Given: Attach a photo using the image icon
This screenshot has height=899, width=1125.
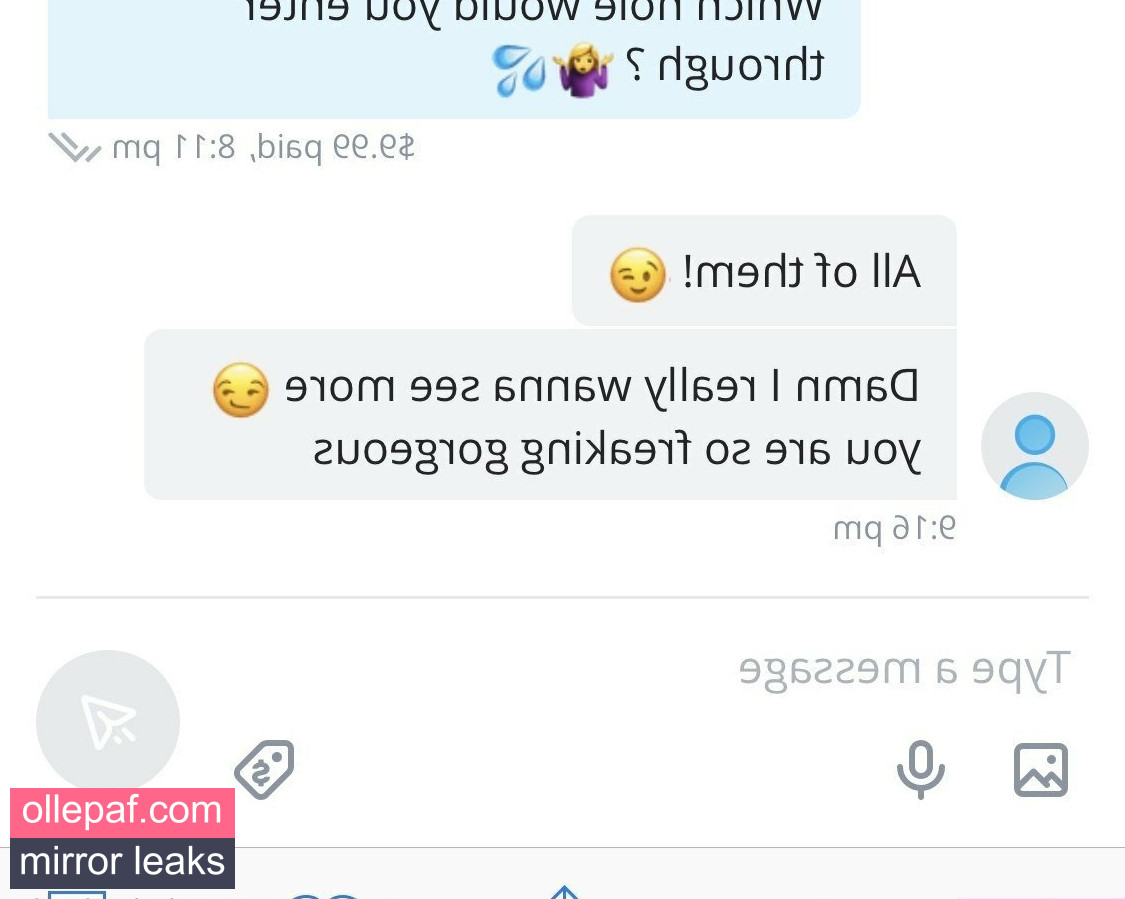Looking at the screenshot, I should pyautogui.click(x=1041, y=769).
